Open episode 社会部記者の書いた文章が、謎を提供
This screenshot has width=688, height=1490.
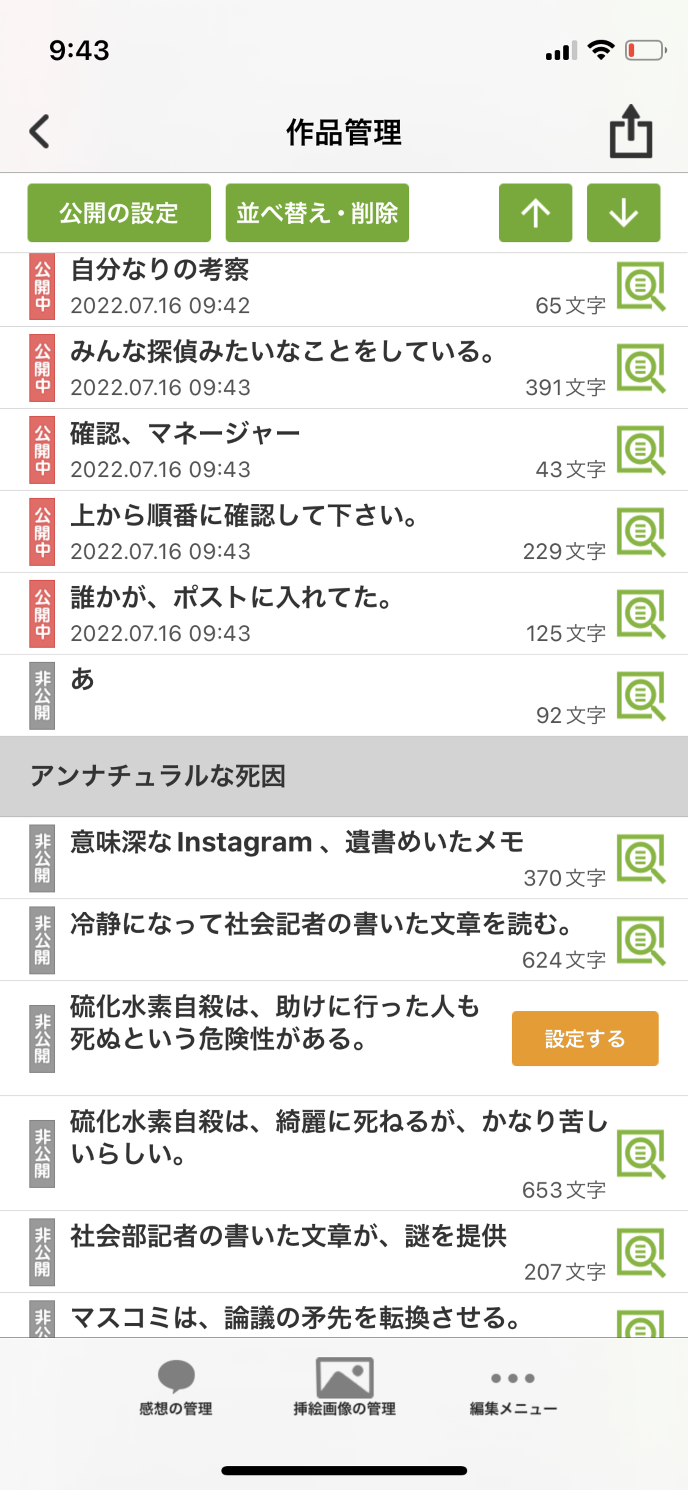(x=289, y=1236)
